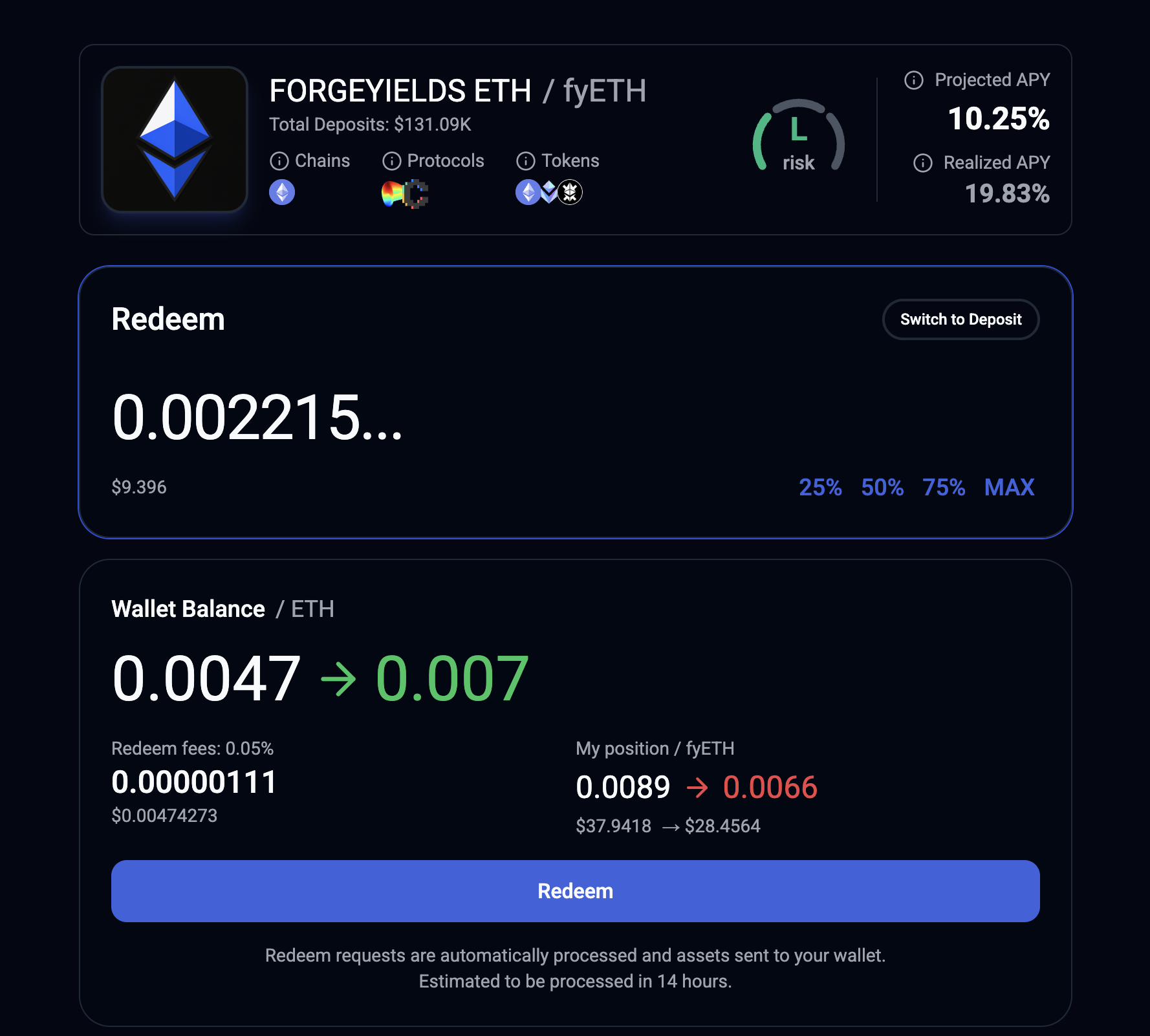Screen dimensions: 1150x1036
Task: Tap the blue Redeem button
Action: click(575, 890)
